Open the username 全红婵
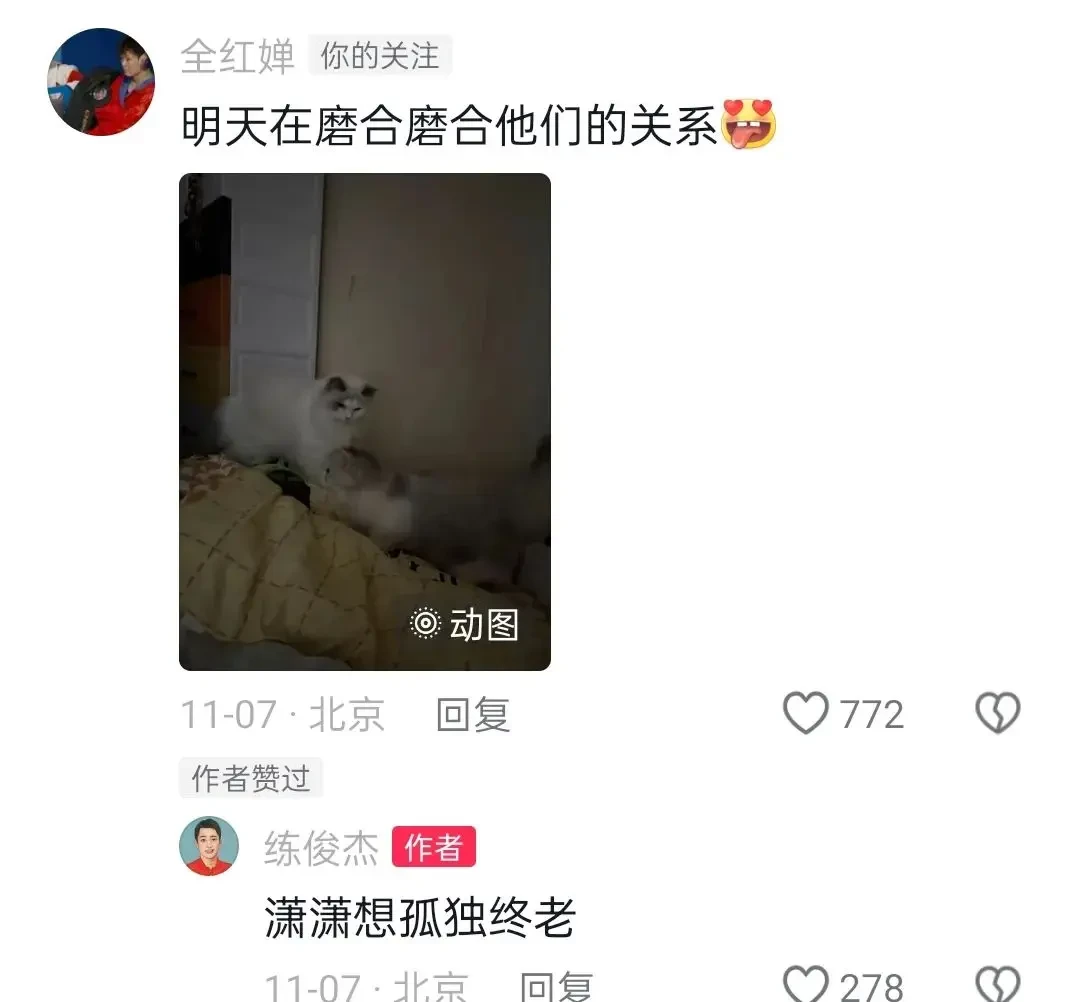Image resolution: width=1079 pixels, height=1002 pixels. (x=238, y=56)
